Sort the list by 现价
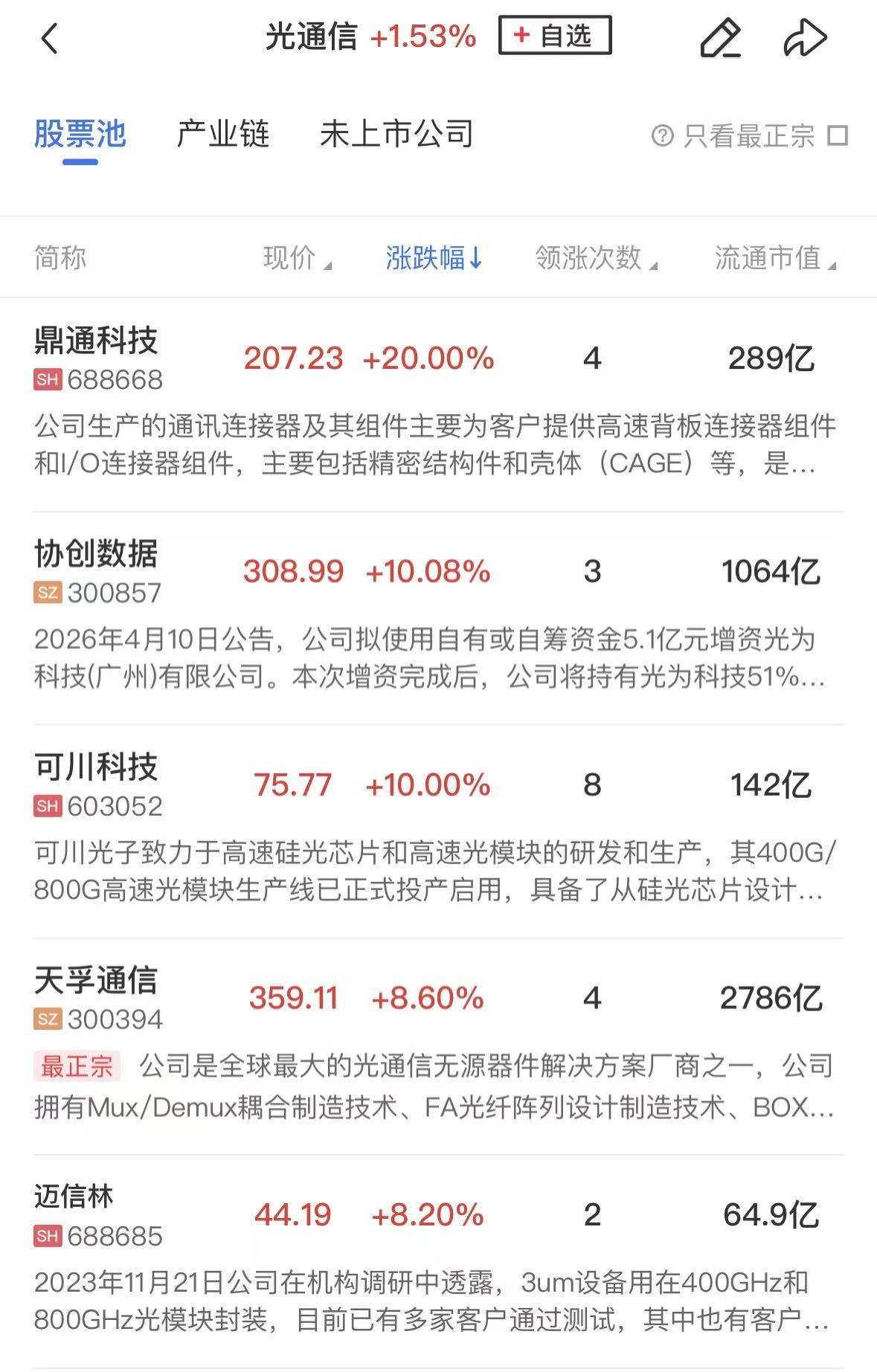The image size is (877, 1372). coord(297,258)
